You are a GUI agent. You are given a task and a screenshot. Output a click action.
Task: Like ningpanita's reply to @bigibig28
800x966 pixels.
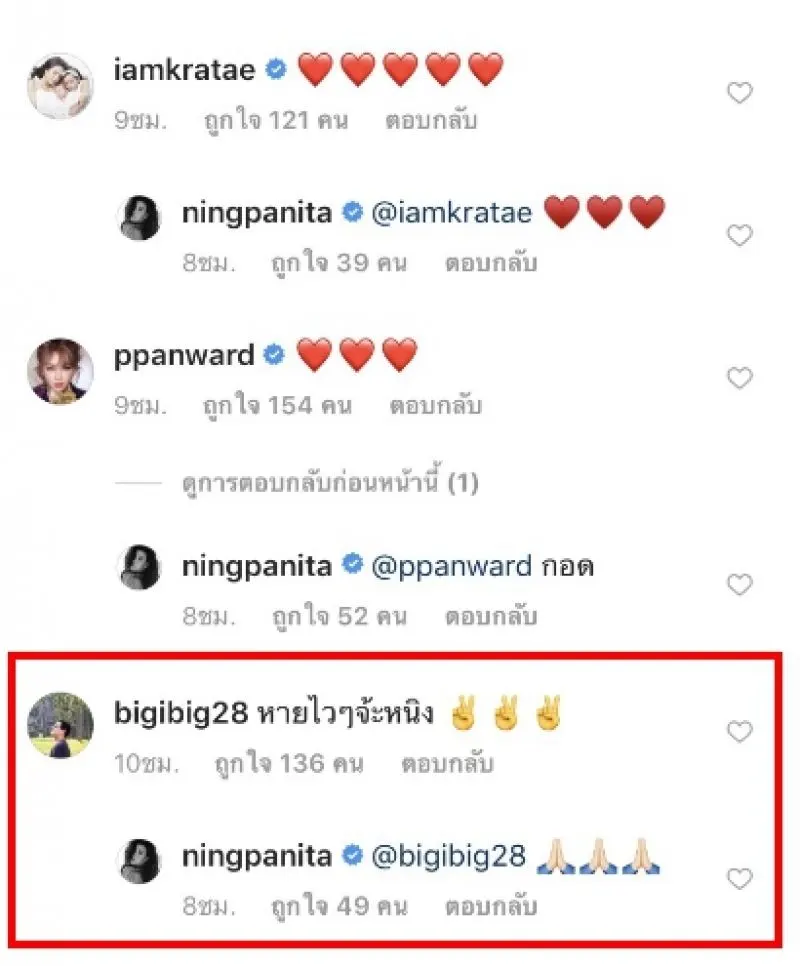point(738,879)
